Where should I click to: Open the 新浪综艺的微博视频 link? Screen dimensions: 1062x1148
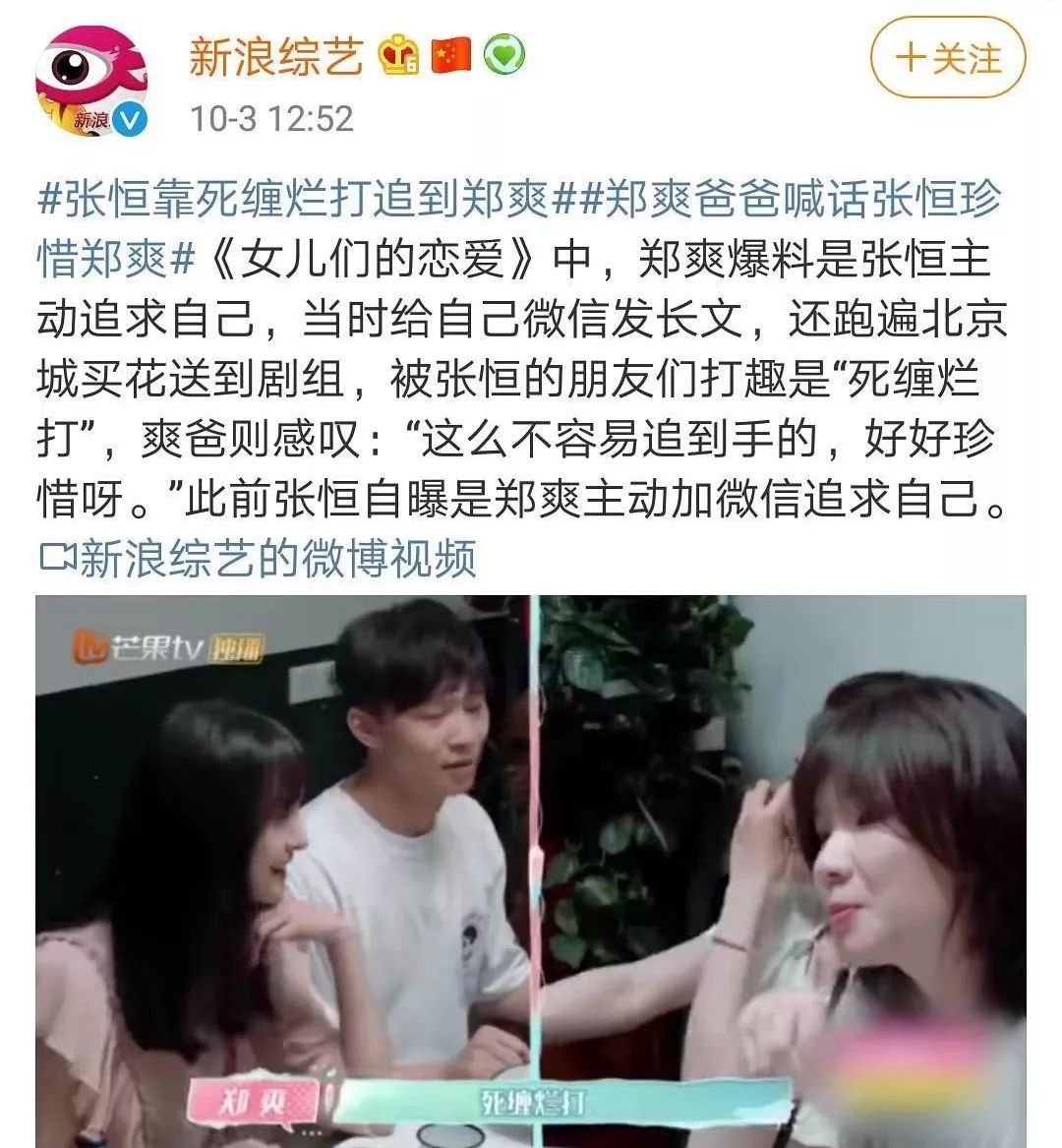tap(258, 559)
